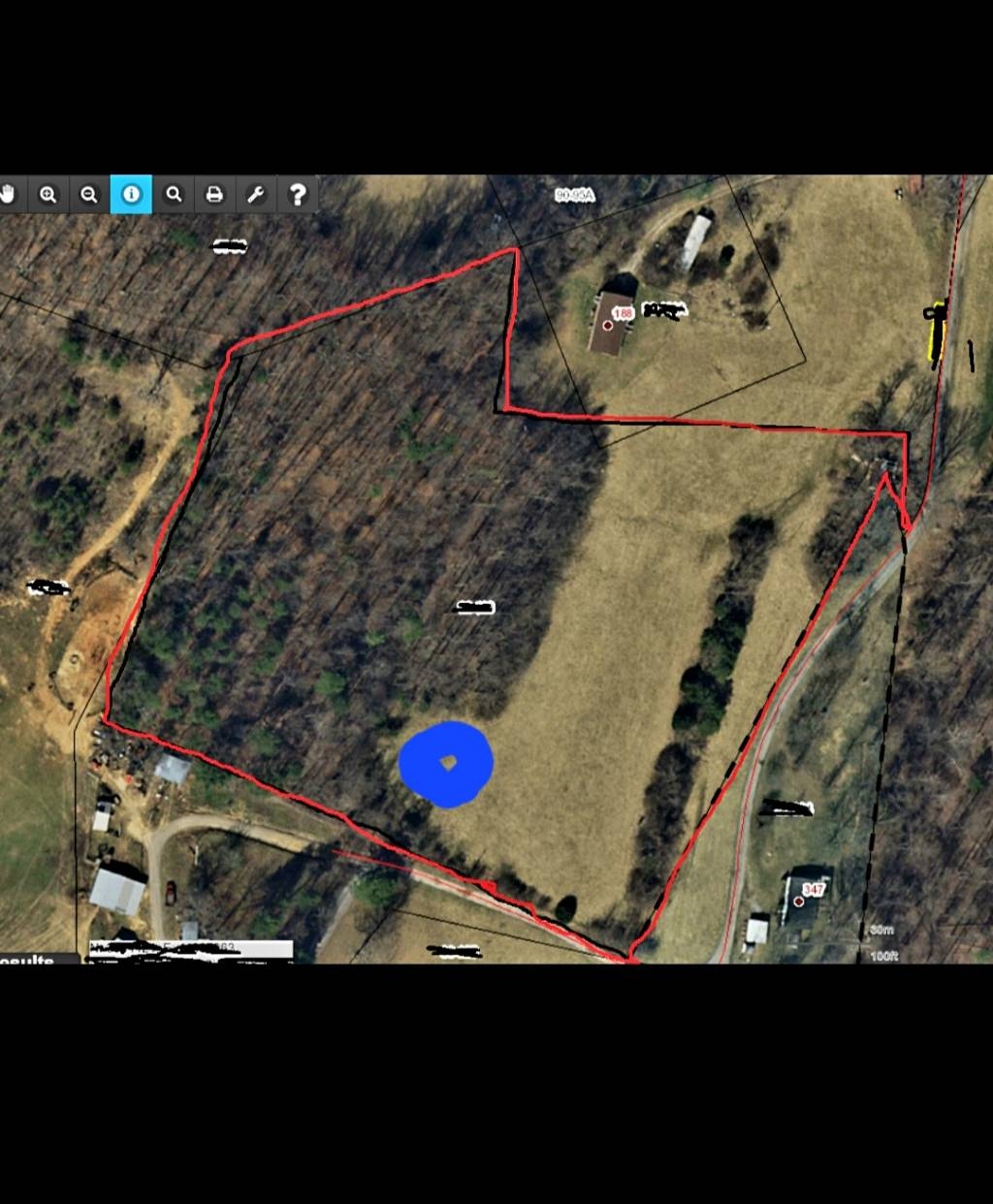Open the help question mark
Viewport: 993px width, 1204px height.
coord(298,195)
